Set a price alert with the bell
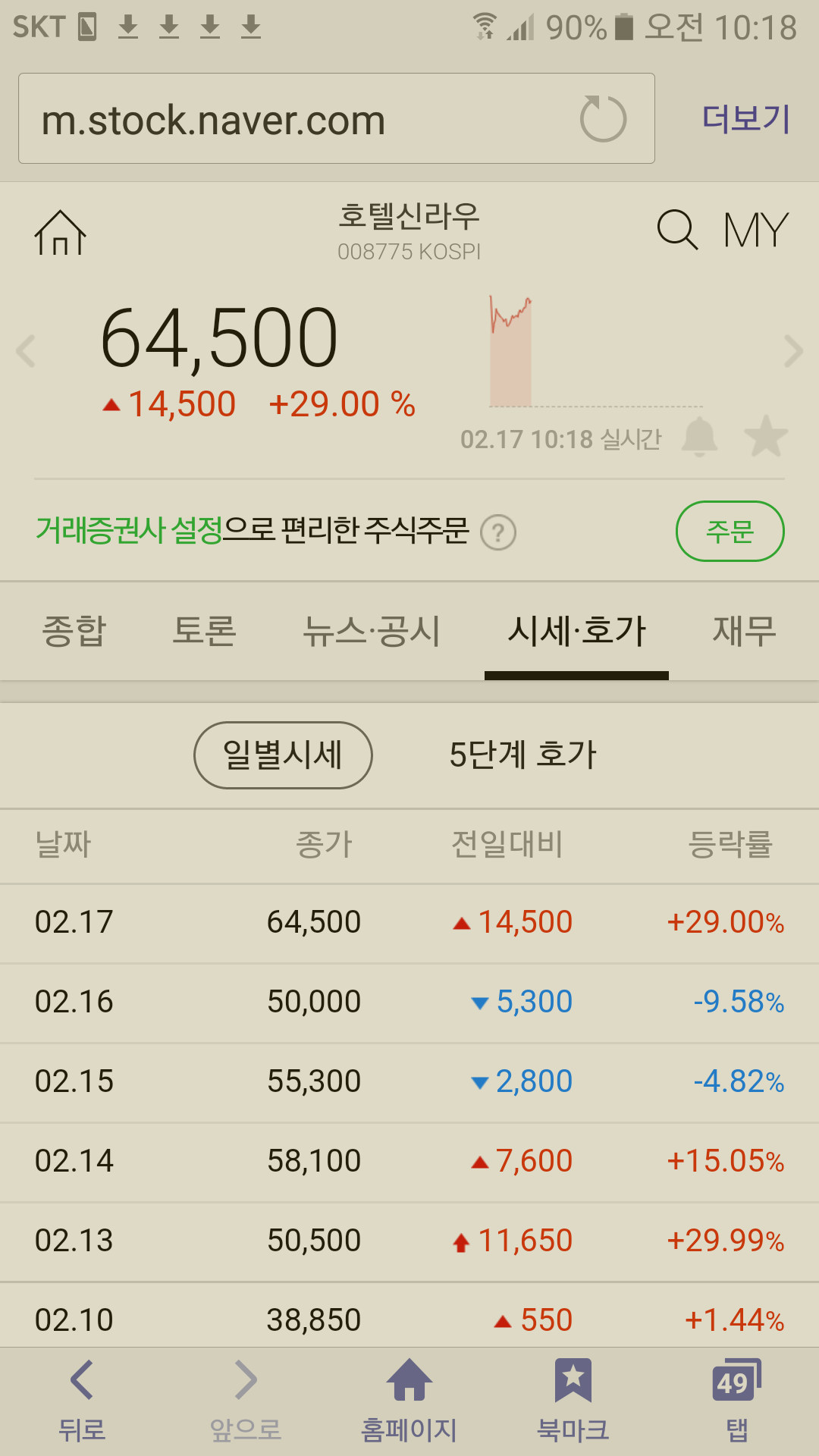Viewport: 819px width, 1456px height. [699, 437]
